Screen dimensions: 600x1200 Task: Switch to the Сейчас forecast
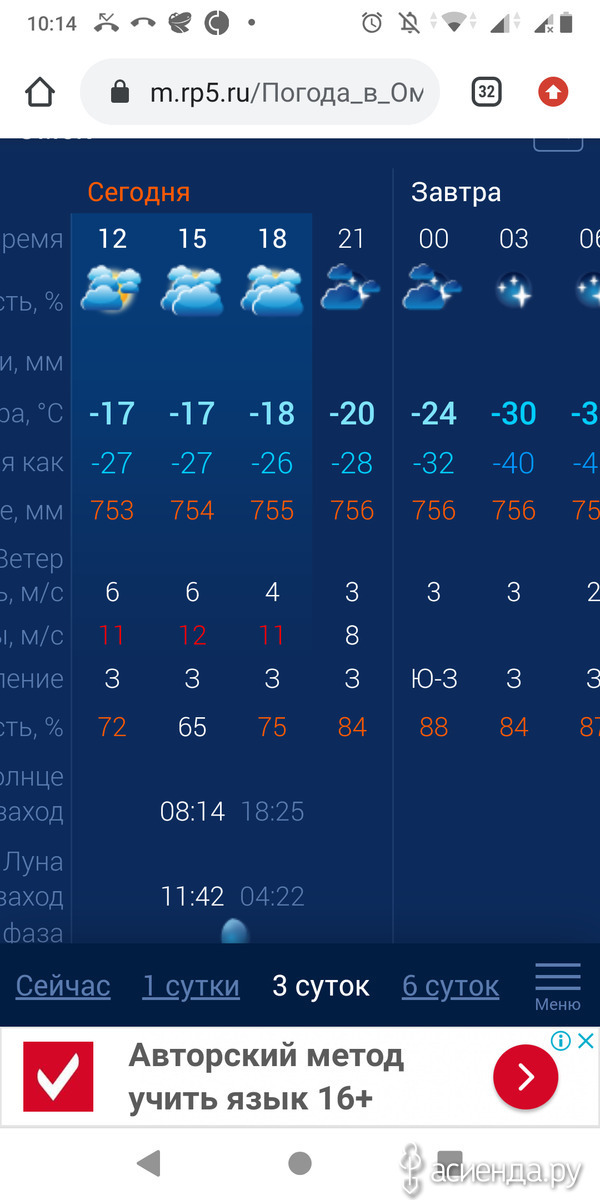pos(63,986)
